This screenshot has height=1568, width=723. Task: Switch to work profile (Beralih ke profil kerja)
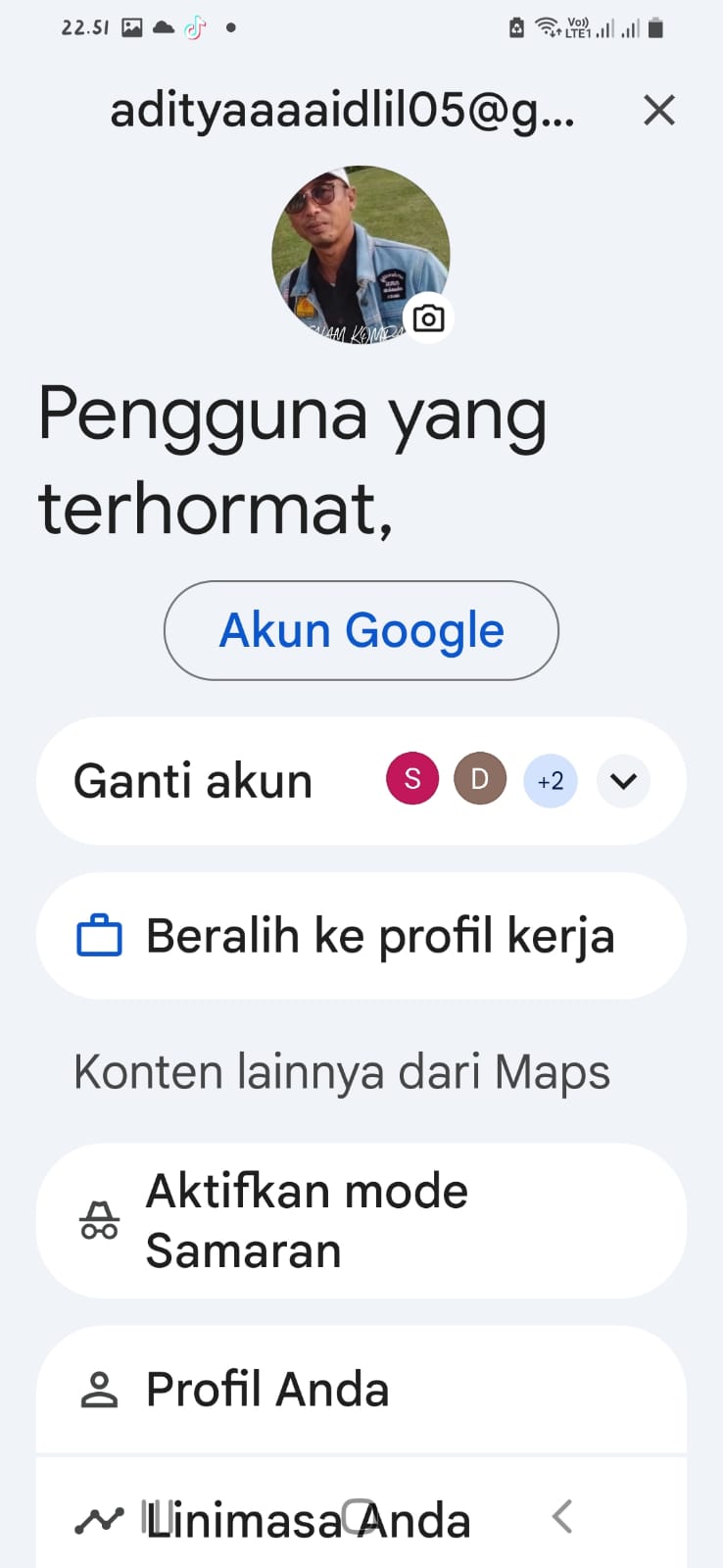361,936
